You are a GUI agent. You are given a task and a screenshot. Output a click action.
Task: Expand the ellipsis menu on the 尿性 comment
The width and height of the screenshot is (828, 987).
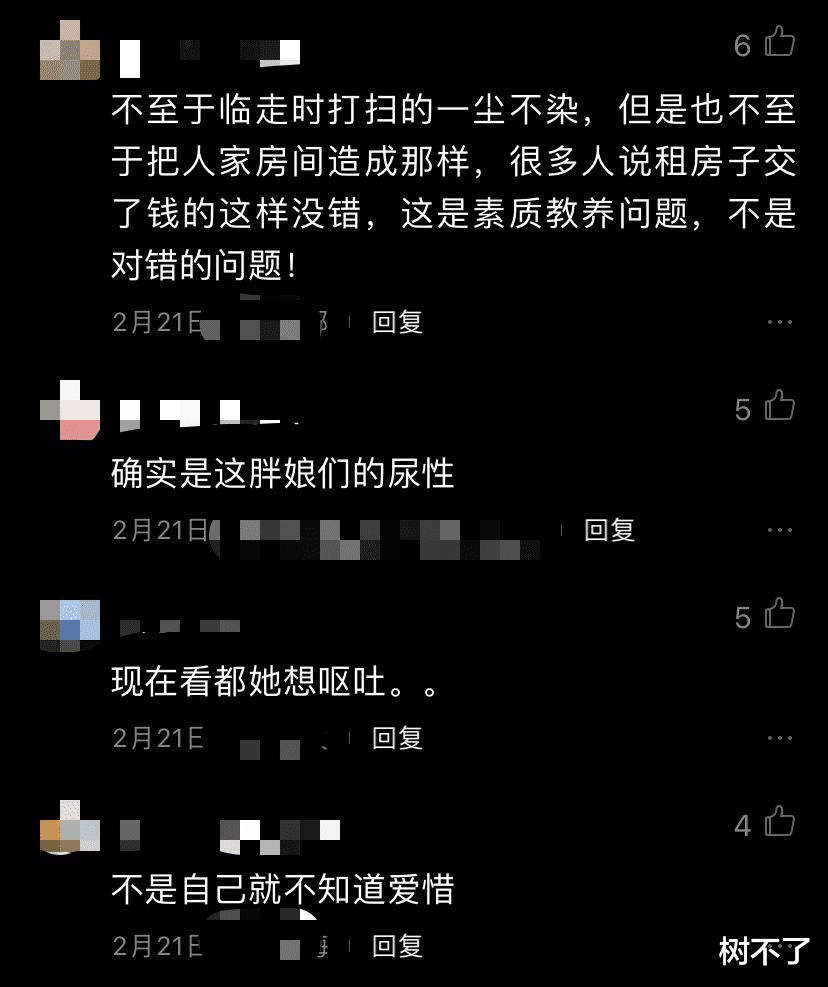pyautogui.click(x=778, y=530)
